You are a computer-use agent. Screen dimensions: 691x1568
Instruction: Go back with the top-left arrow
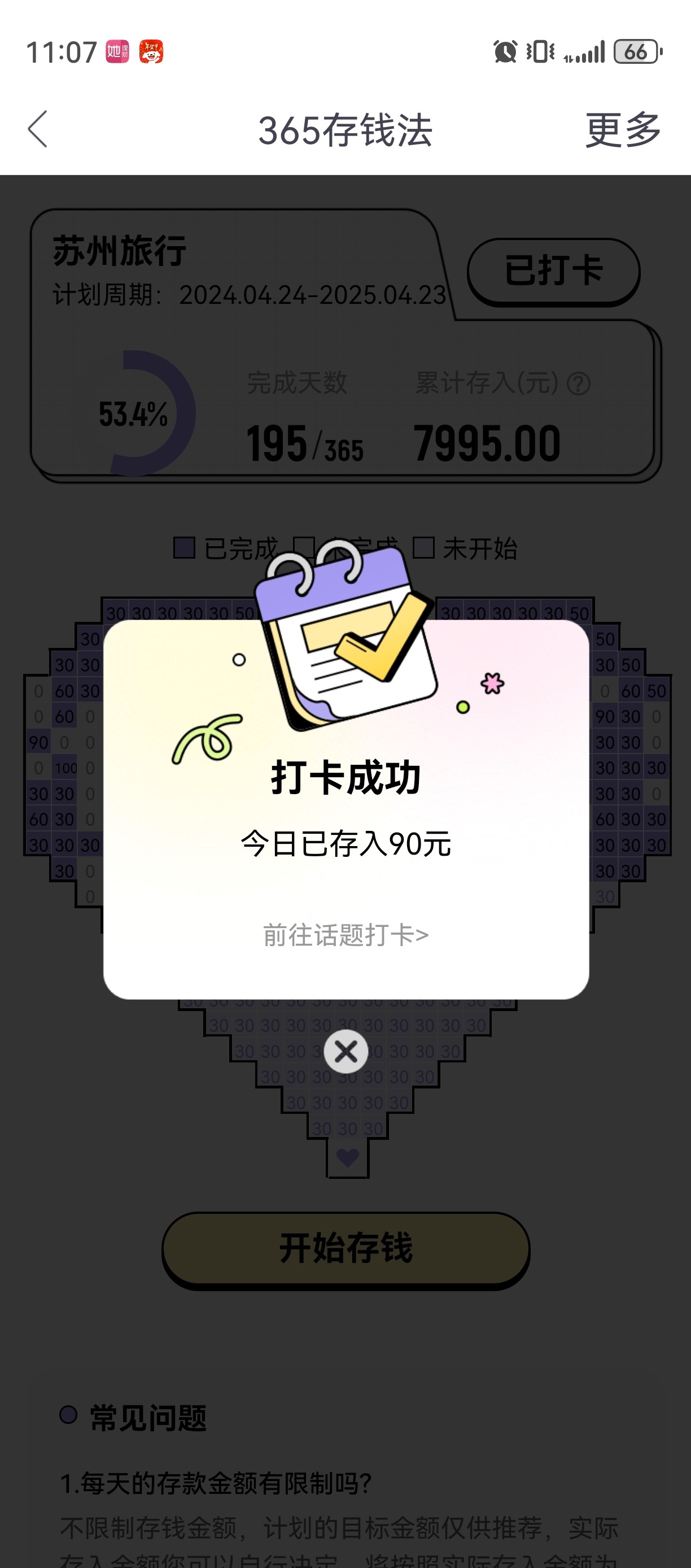click(x=38, y=129)
